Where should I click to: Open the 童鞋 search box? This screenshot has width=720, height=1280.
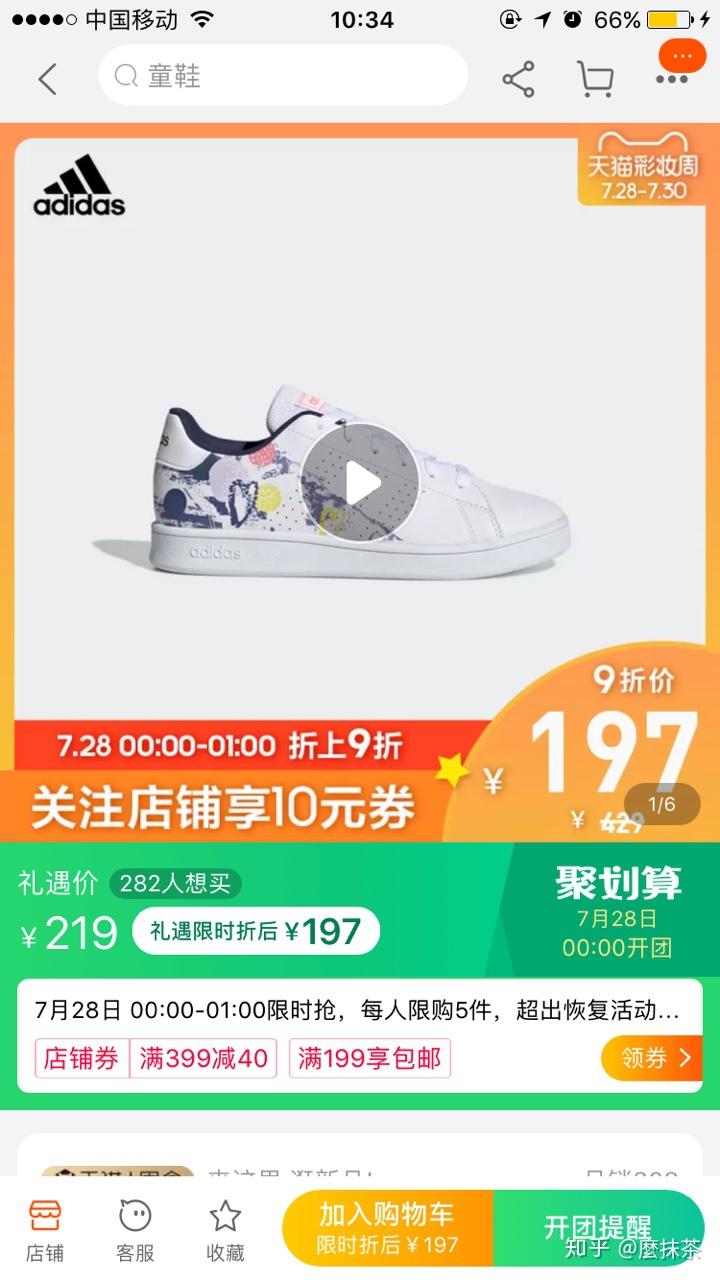pyautogui.click(x=282, y=76)
